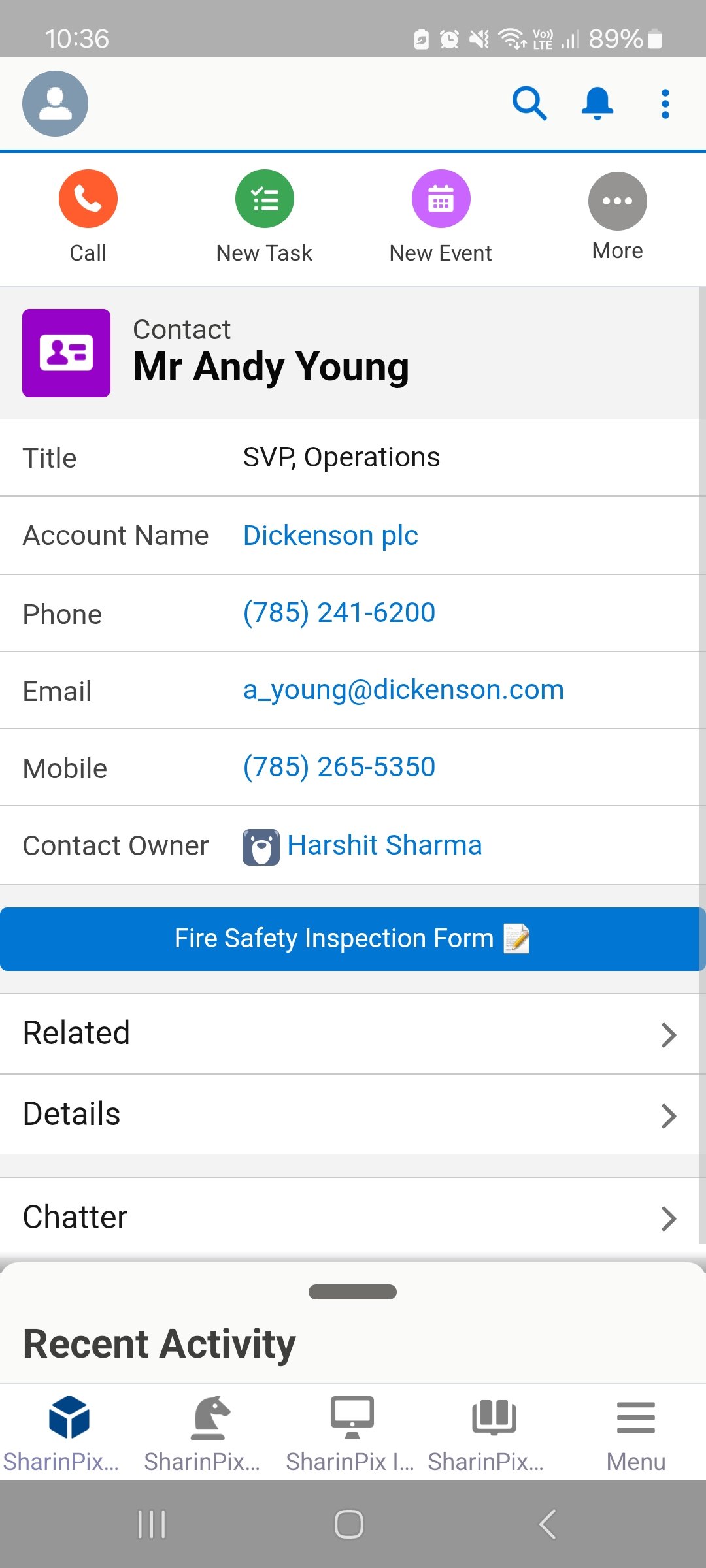Viewport: 706px width, 1568px height.
Task: Go back with the system back button
Action: (546, 1524)
